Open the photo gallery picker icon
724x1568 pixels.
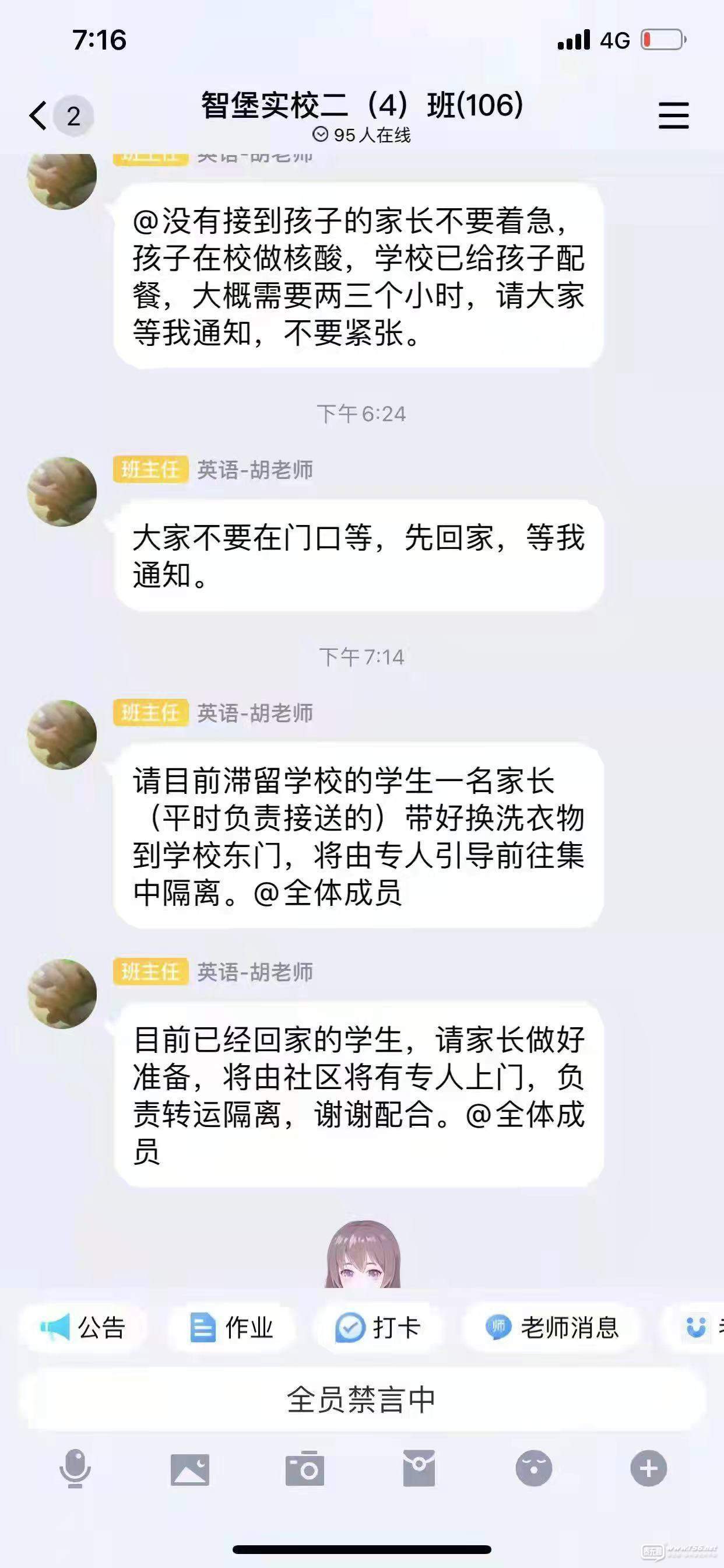point(190,1468)
